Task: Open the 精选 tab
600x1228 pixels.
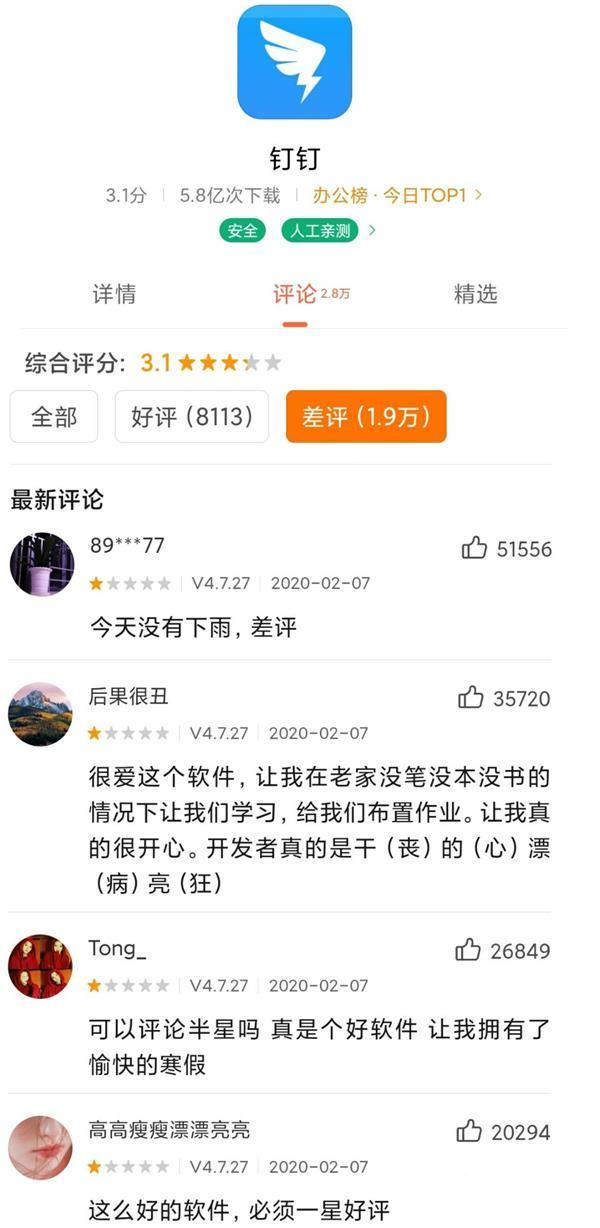Action: click(475, 295)
